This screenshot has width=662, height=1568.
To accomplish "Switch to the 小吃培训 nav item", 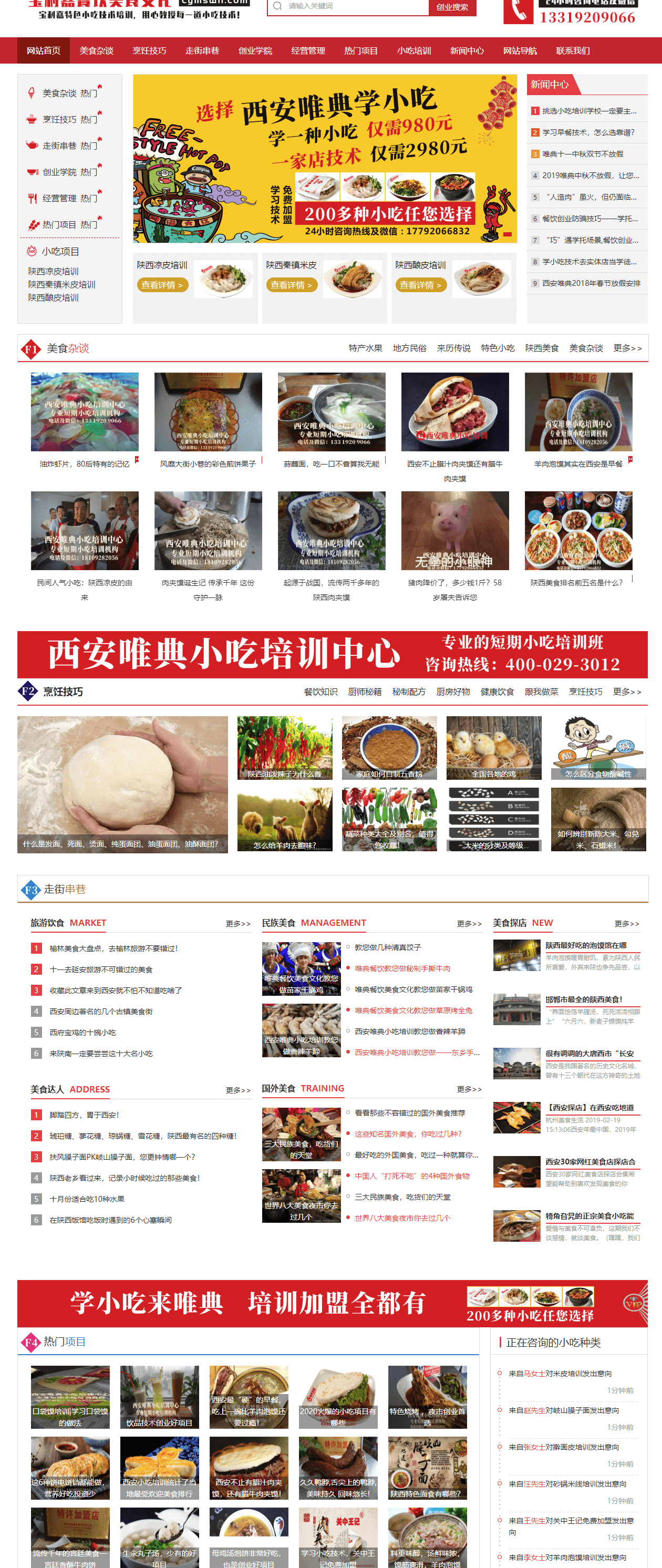I will (x=414, y=50).
